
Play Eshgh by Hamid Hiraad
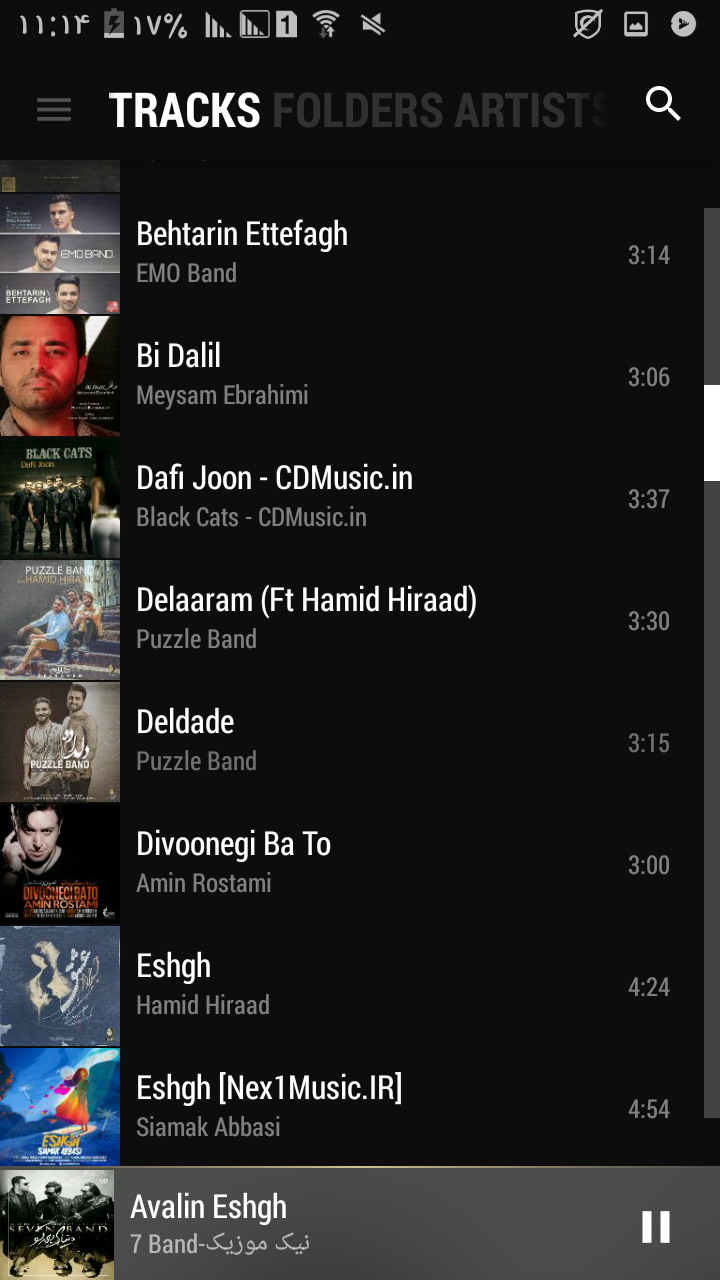tap(360, 985)
